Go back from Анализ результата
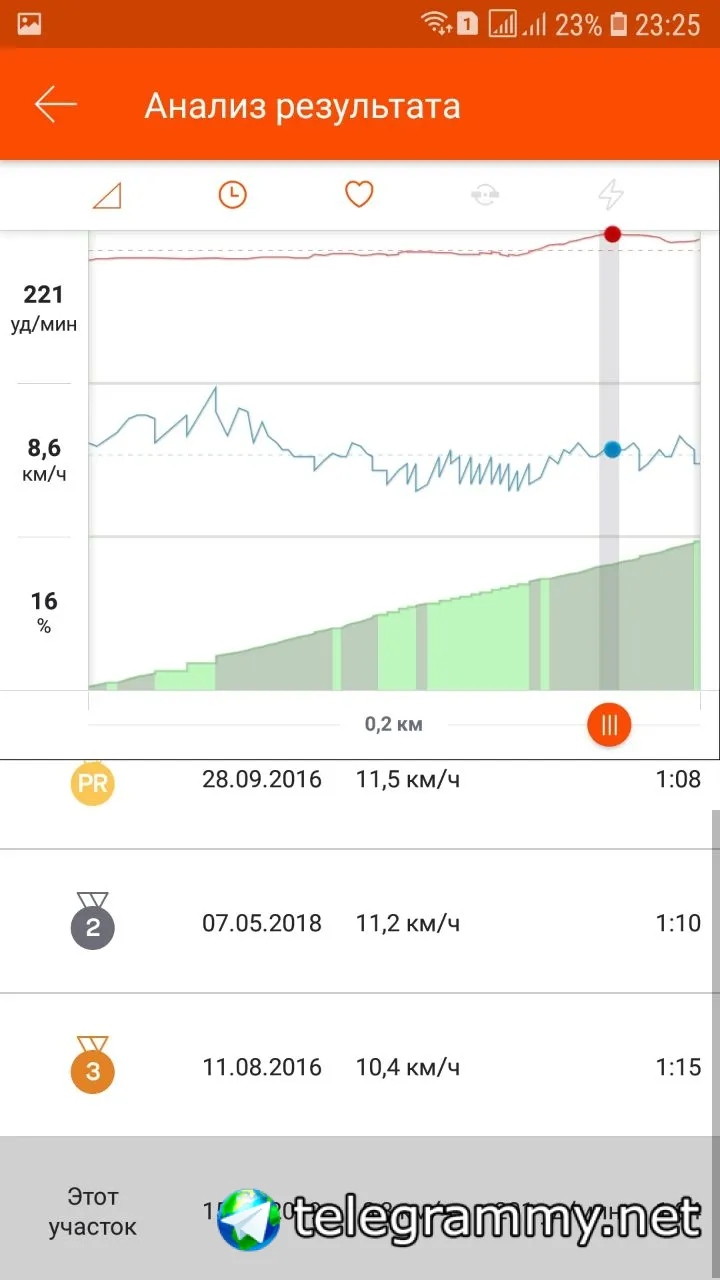 pos(56,105)
